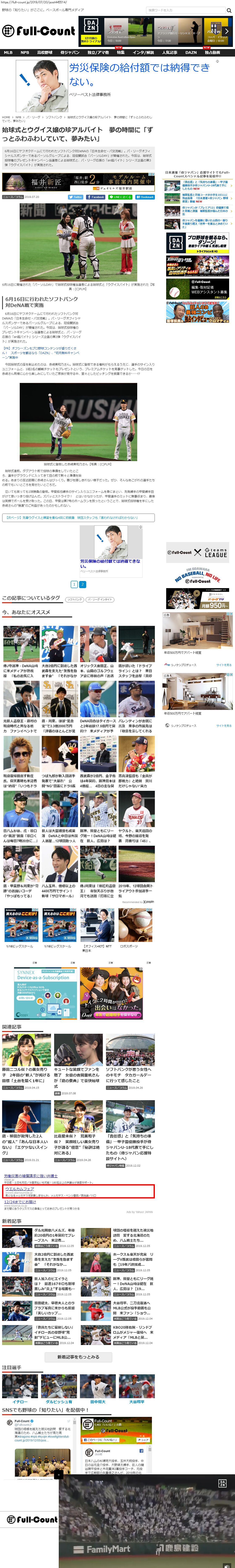Image resolution: width=235 pixels, height=1568 pixels.
Task: Follow the ソフトバンク breadcrumb link
Action: (x=54, y=117)
